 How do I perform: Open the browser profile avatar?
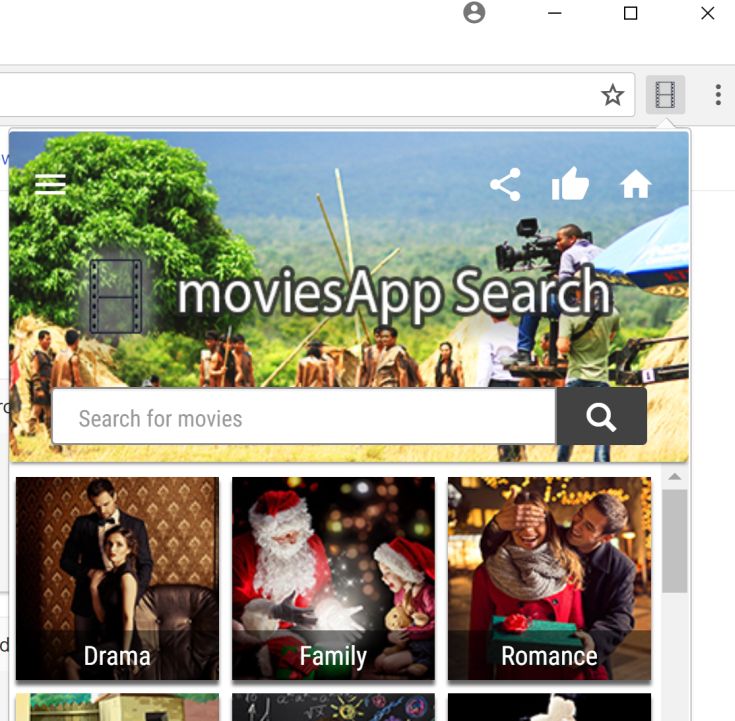474,13
